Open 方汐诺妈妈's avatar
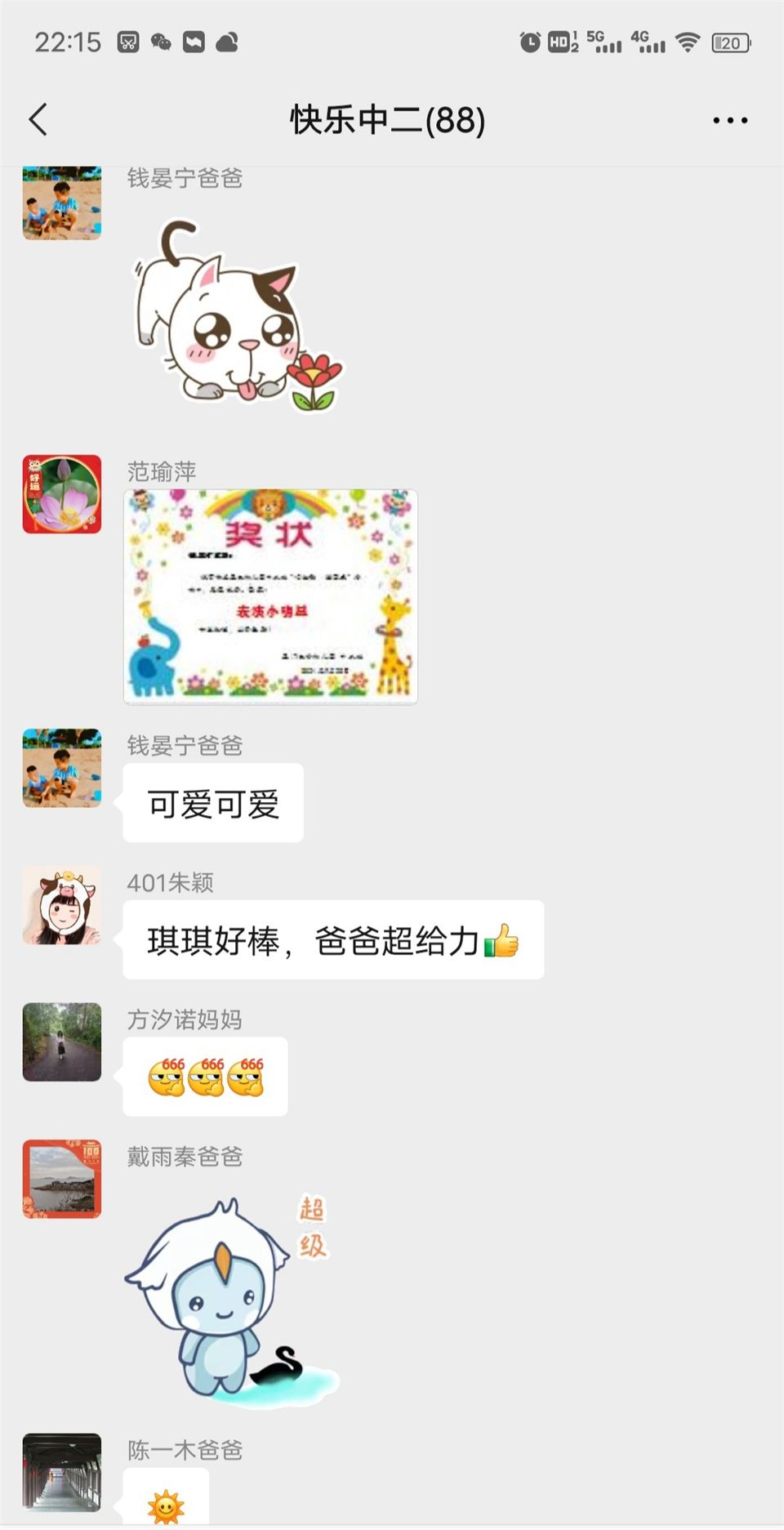The width and height of the screenshot is (784, 1530). pyautogui.click(x=62, y=1042)
